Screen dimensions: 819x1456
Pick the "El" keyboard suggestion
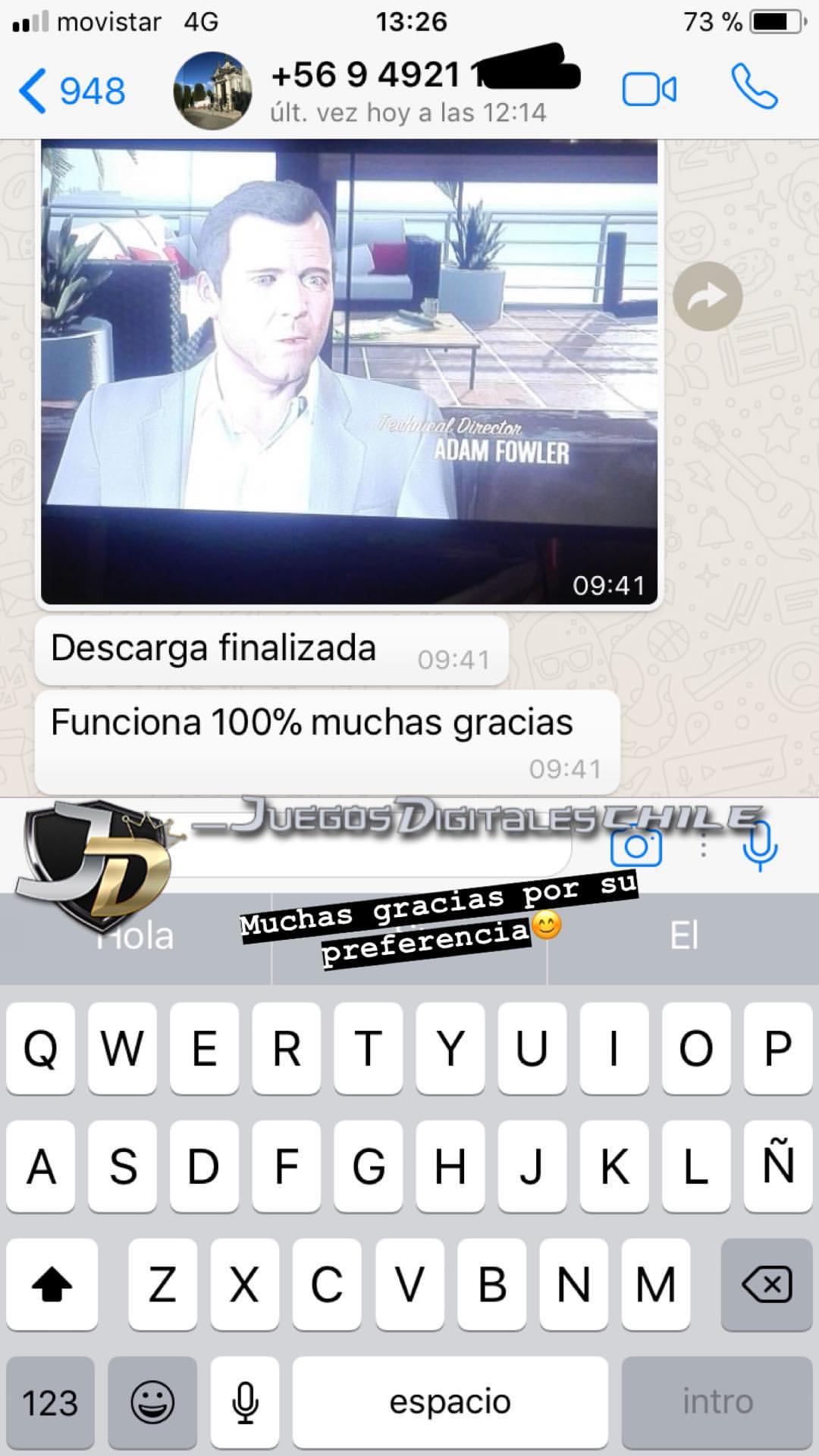pyautogui.click(x=683, y=937)
